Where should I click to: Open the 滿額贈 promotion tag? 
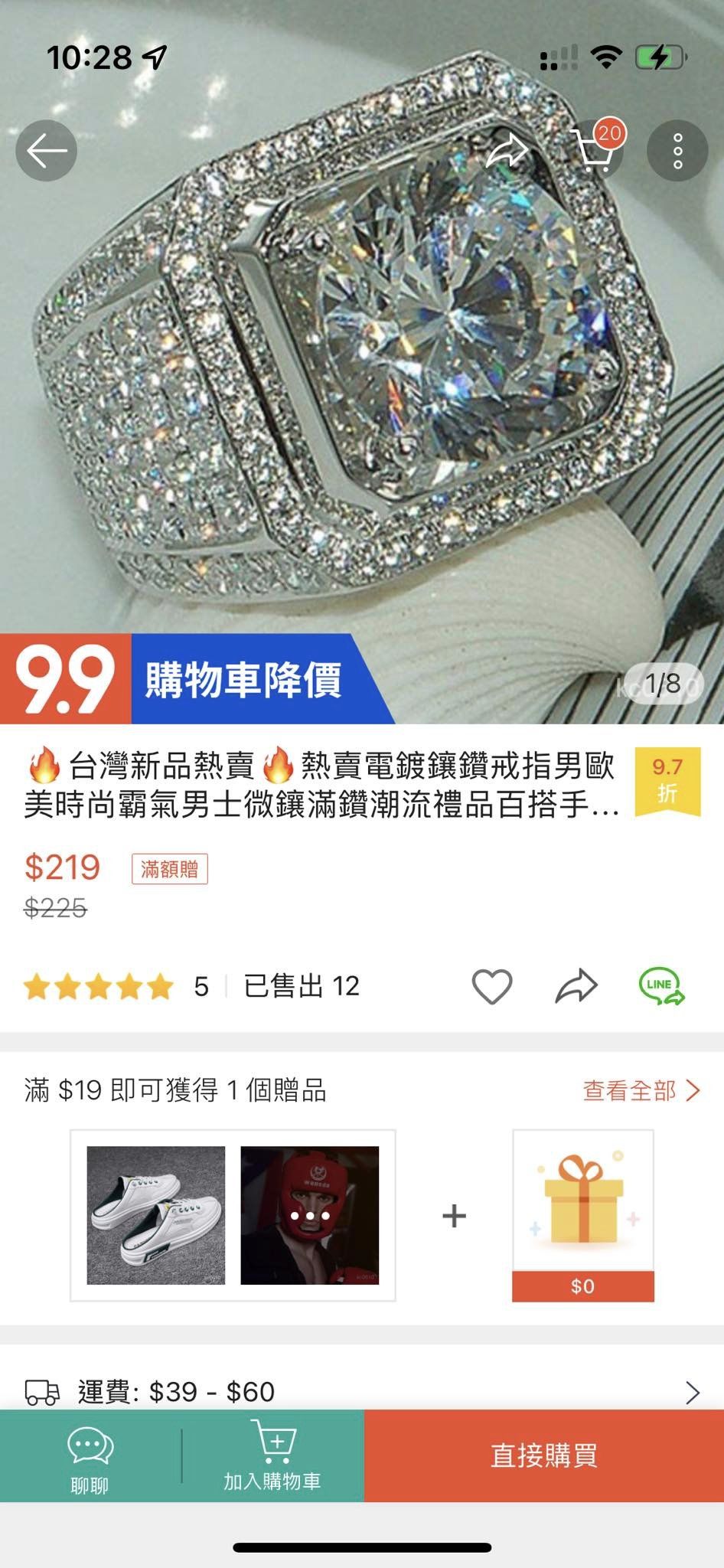click(169, 869)
